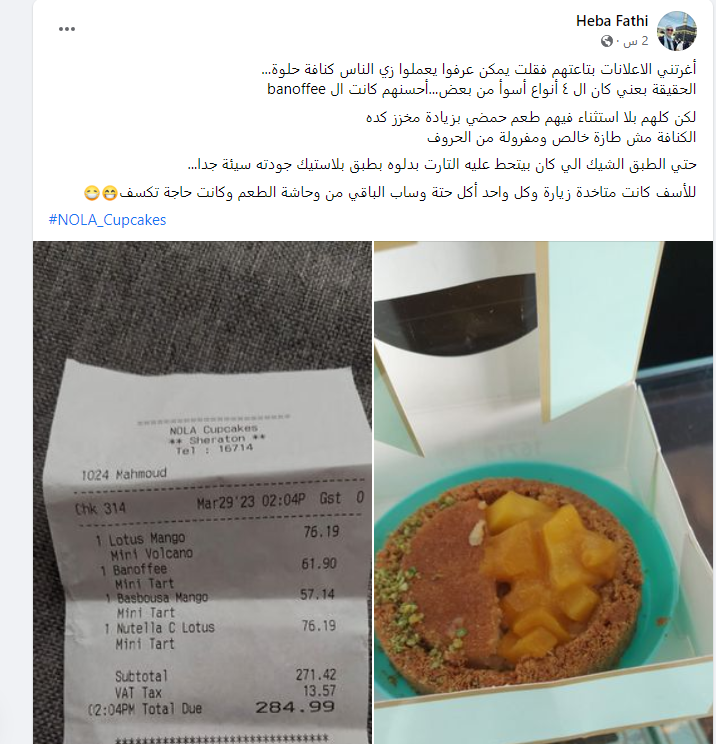The image size is (716, 744).
Task: Tap Heba Fathi's profile picture
Action: click(677, 30)
